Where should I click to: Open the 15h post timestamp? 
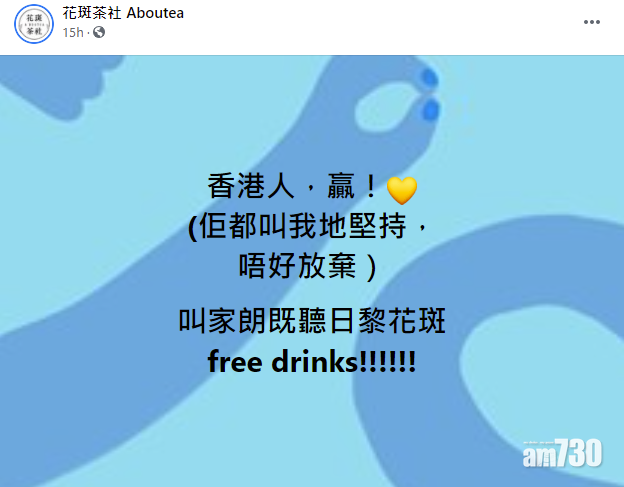click(x=72, y=32)
